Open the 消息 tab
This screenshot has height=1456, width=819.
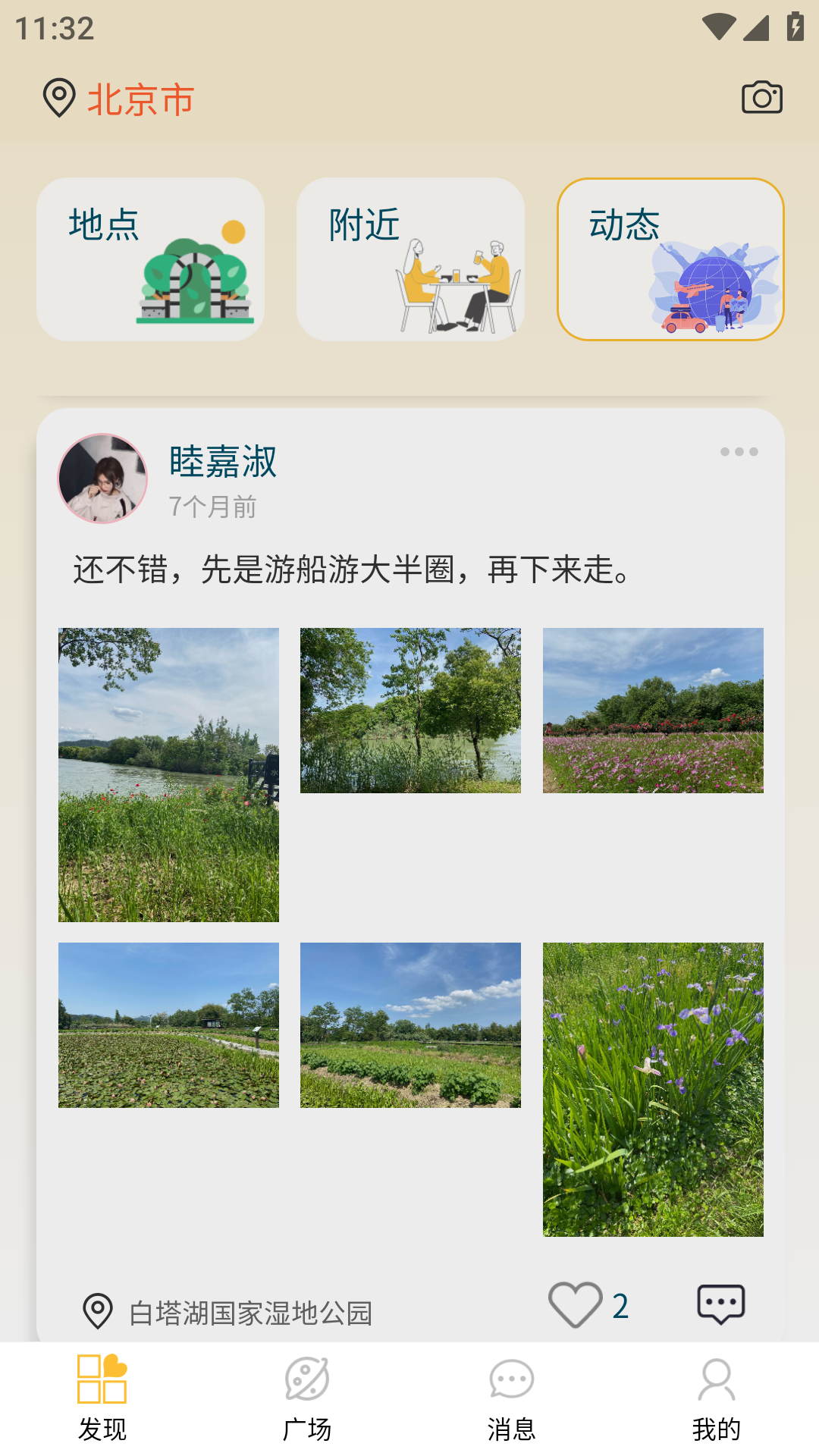pyautogui.click(x=512, y=1398)
